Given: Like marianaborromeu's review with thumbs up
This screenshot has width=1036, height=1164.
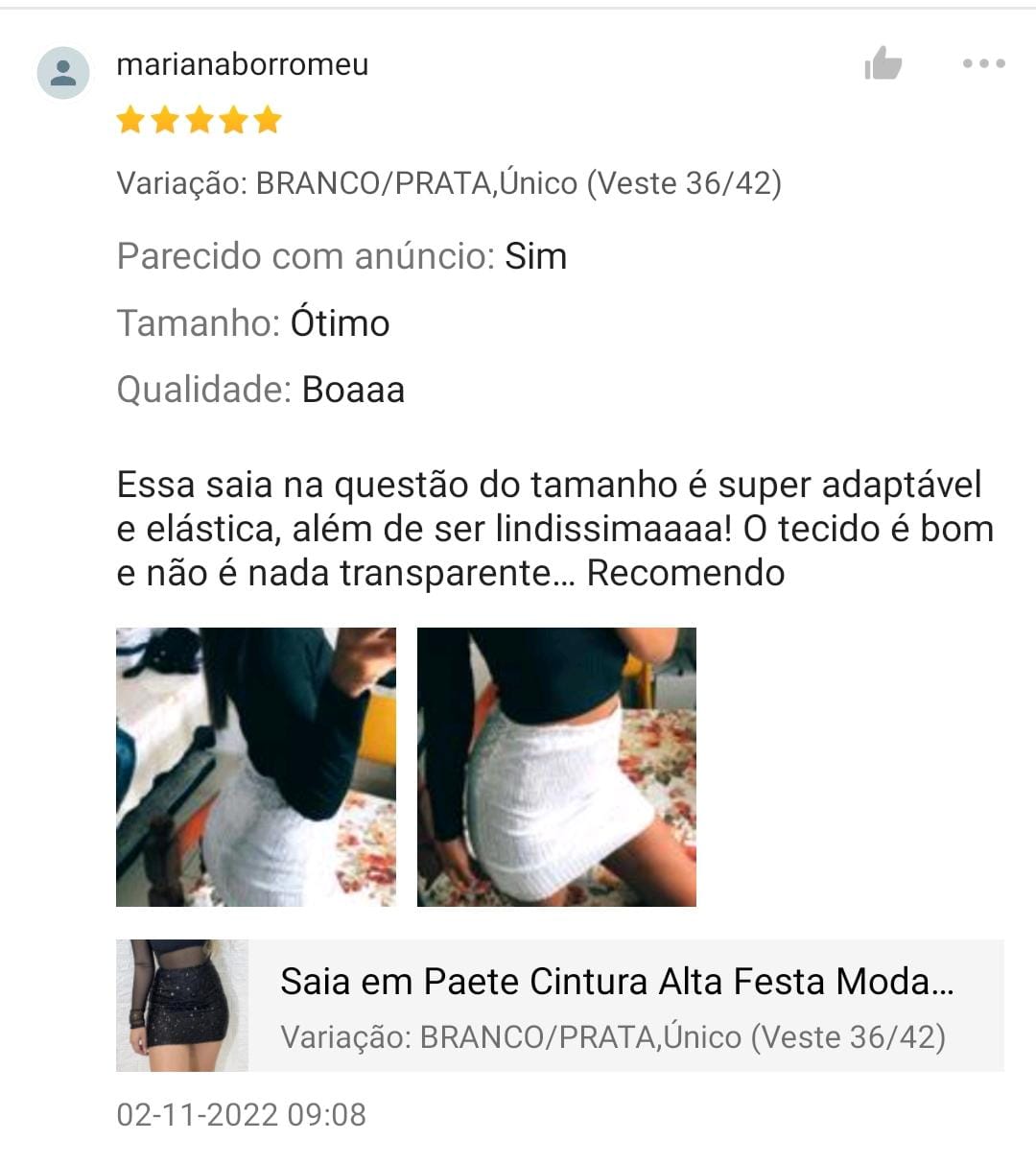Looking at the screenshot, I should (x=883, y=64).
